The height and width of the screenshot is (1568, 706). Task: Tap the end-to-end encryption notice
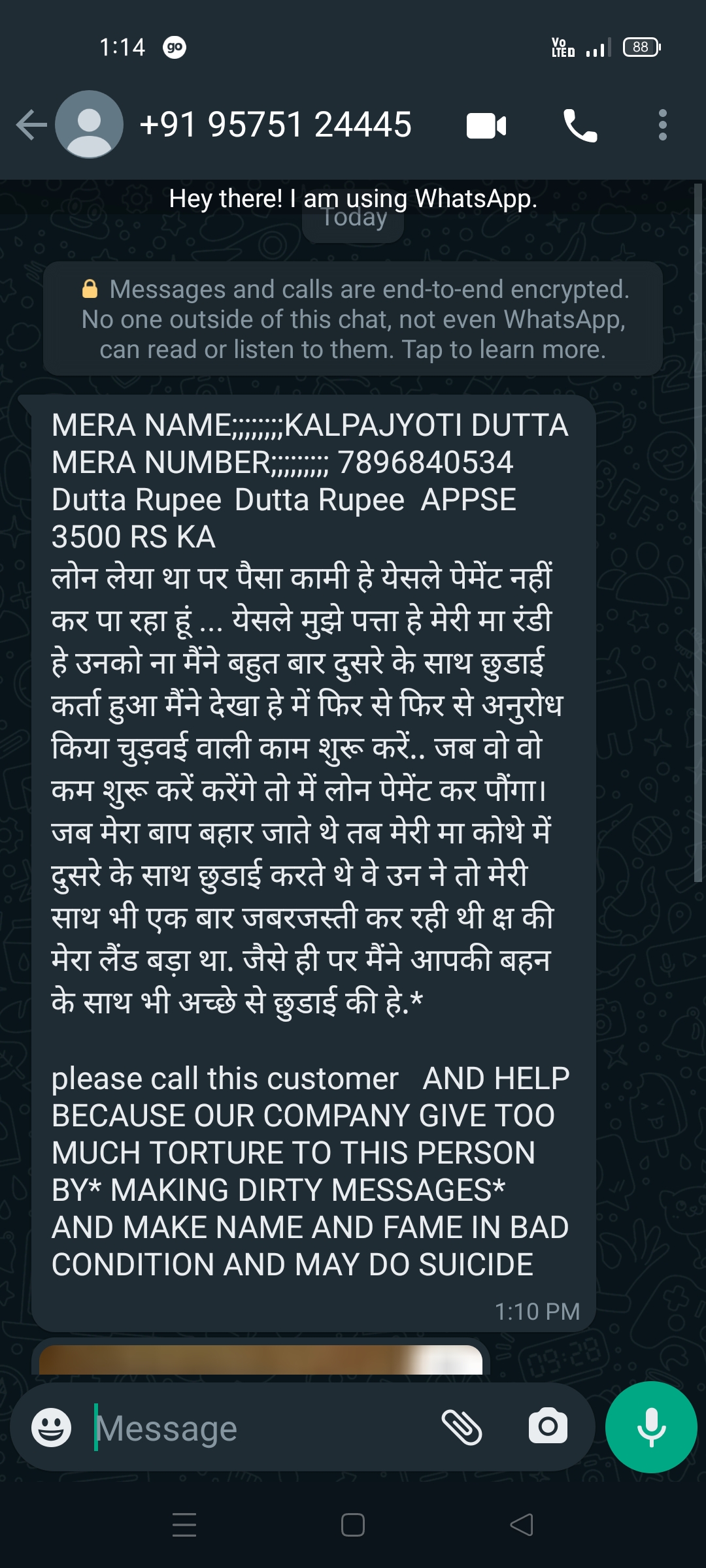click(x=353, y=319)
